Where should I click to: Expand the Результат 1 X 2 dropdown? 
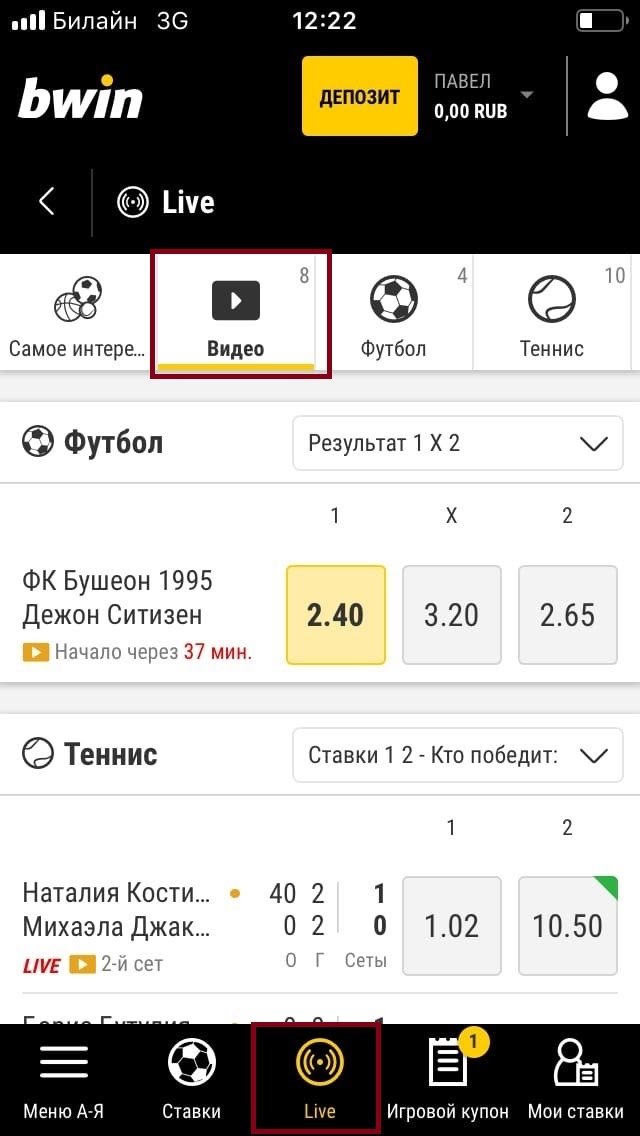tap(457, 443)
